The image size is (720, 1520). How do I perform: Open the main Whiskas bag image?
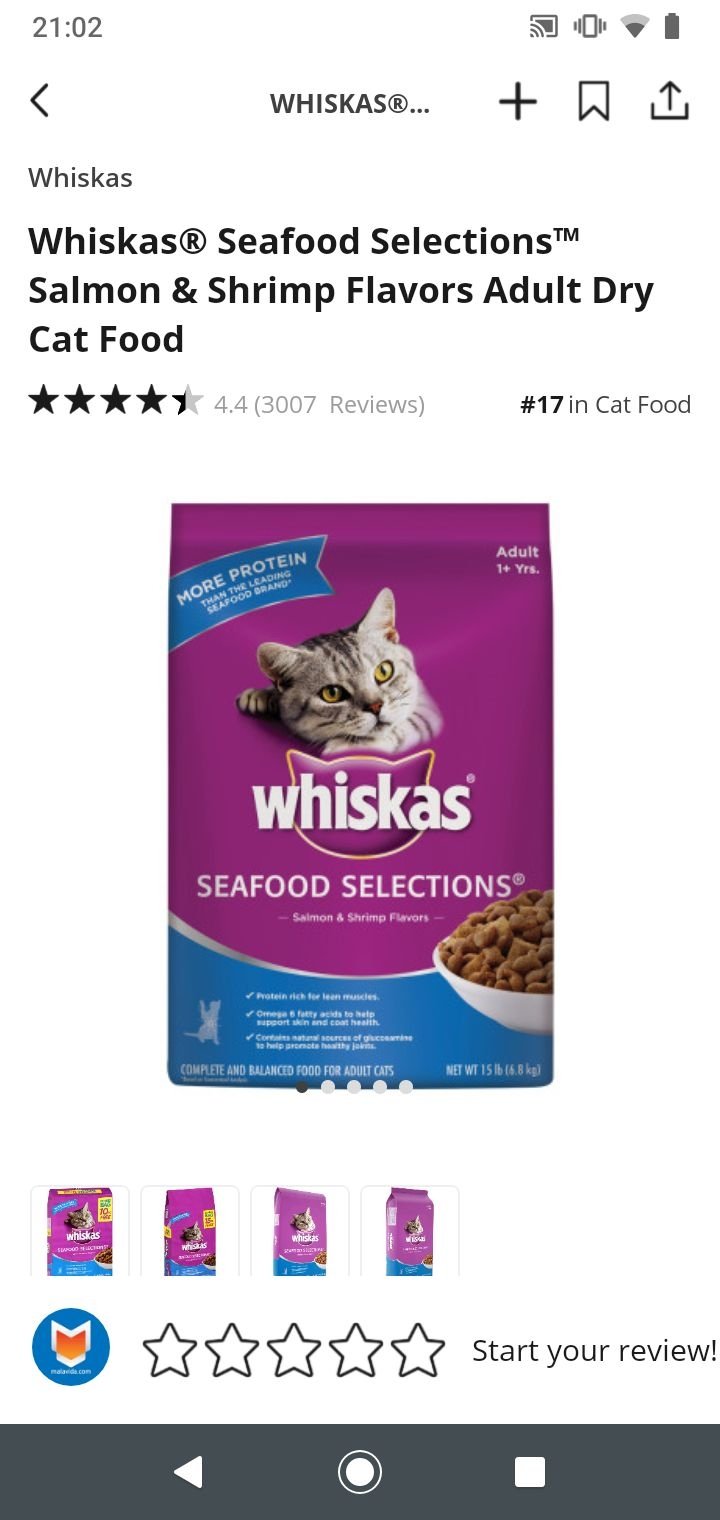pos(360,795)
